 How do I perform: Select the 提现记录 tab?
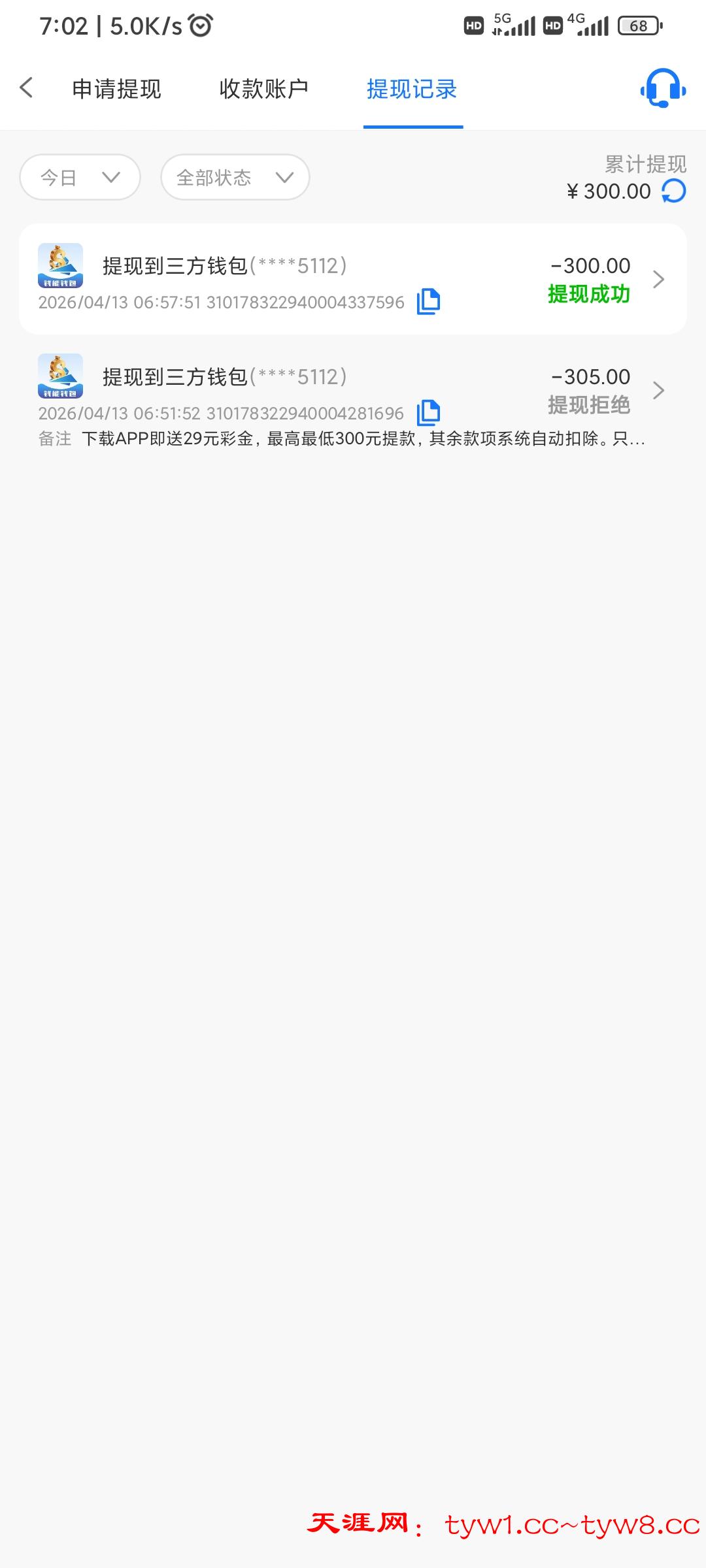(x=412, y=89)
